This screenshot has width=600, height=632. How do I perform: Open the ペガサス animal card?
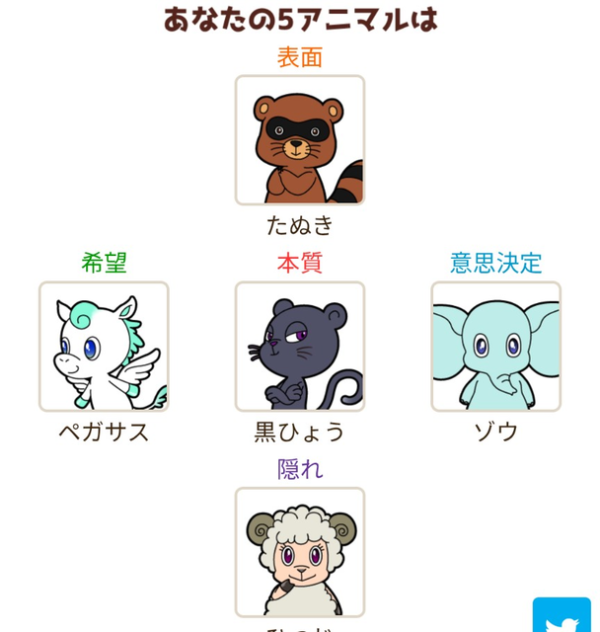point(104,346)
